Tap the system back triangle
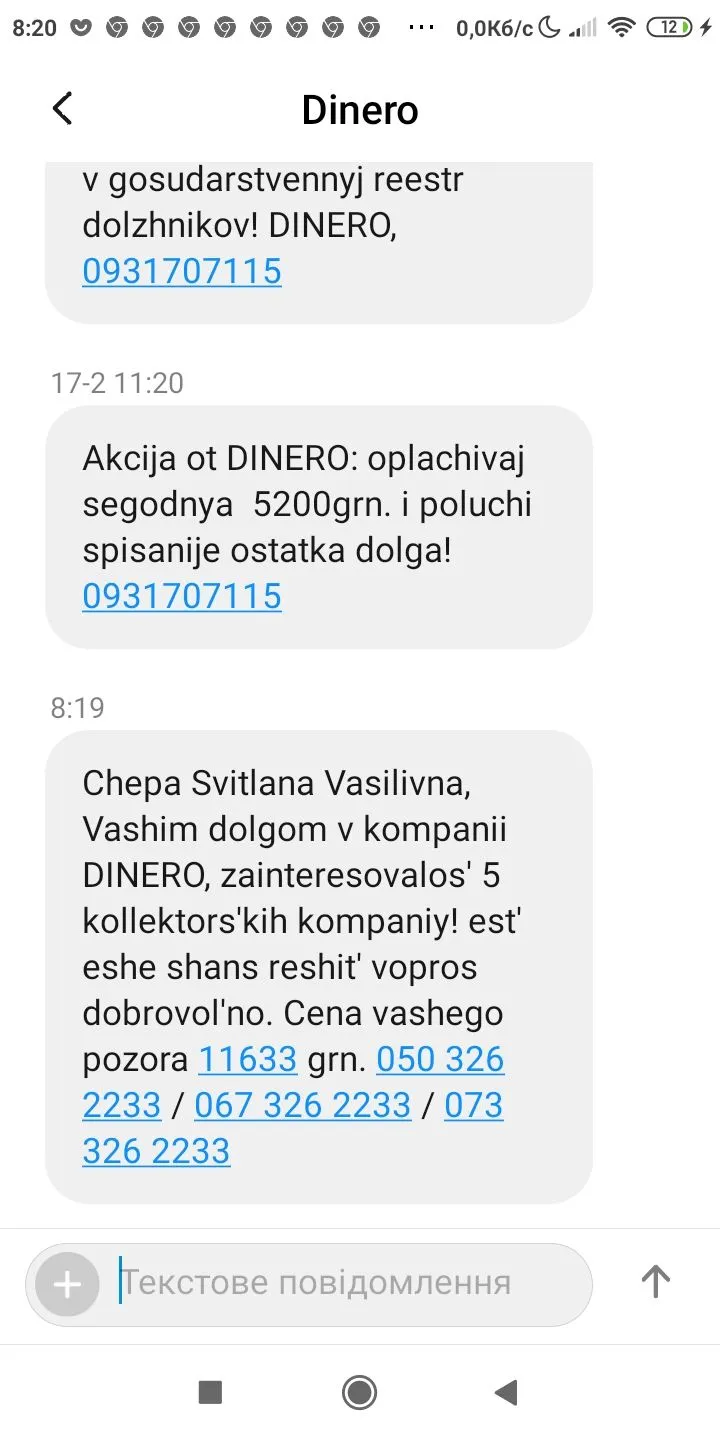This screenshot has height=1440, width=720. click(x=506, y=1392)
